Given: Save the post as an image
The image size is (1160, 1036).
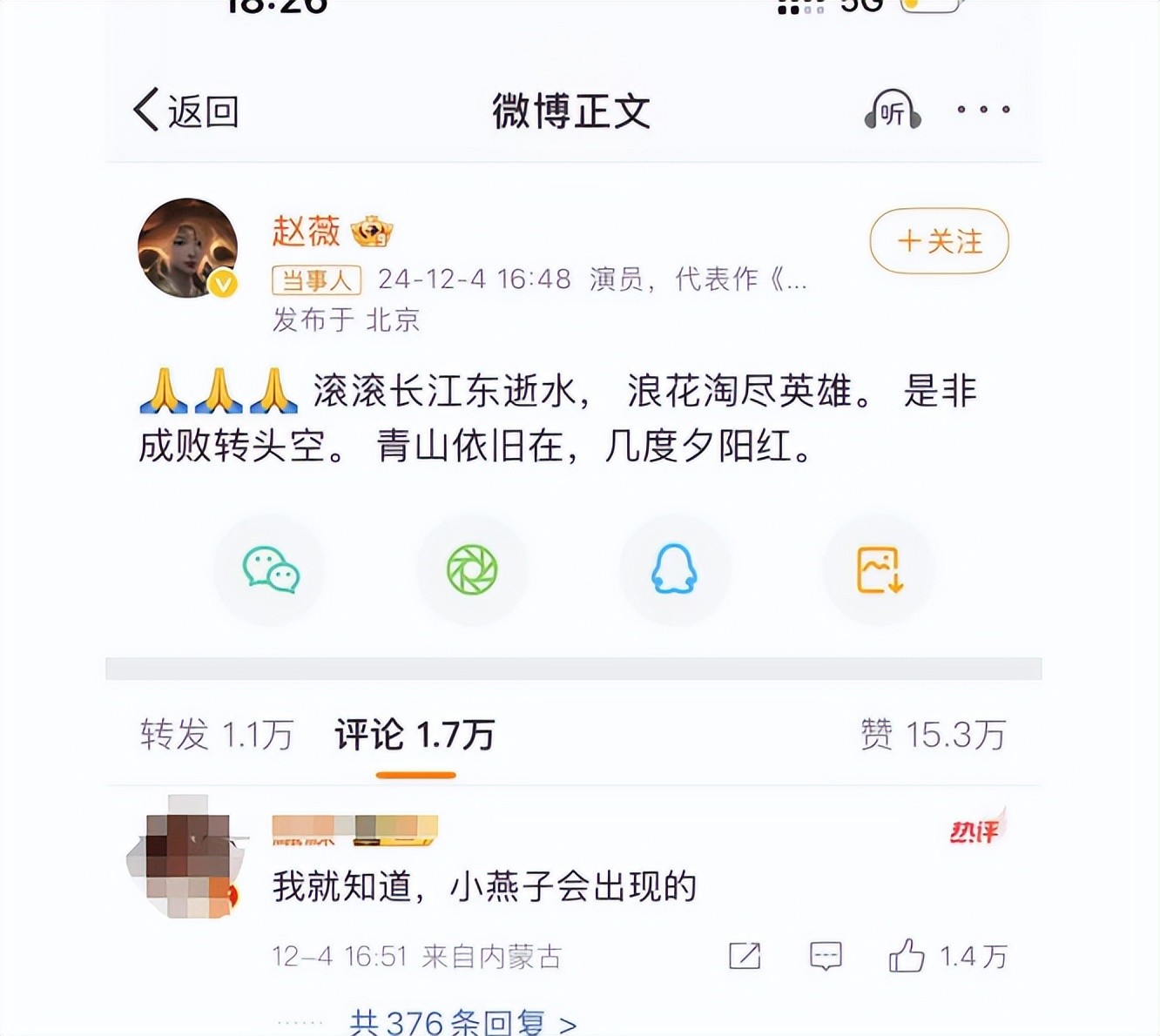Looking at the screenshot, I should [879, 570].
